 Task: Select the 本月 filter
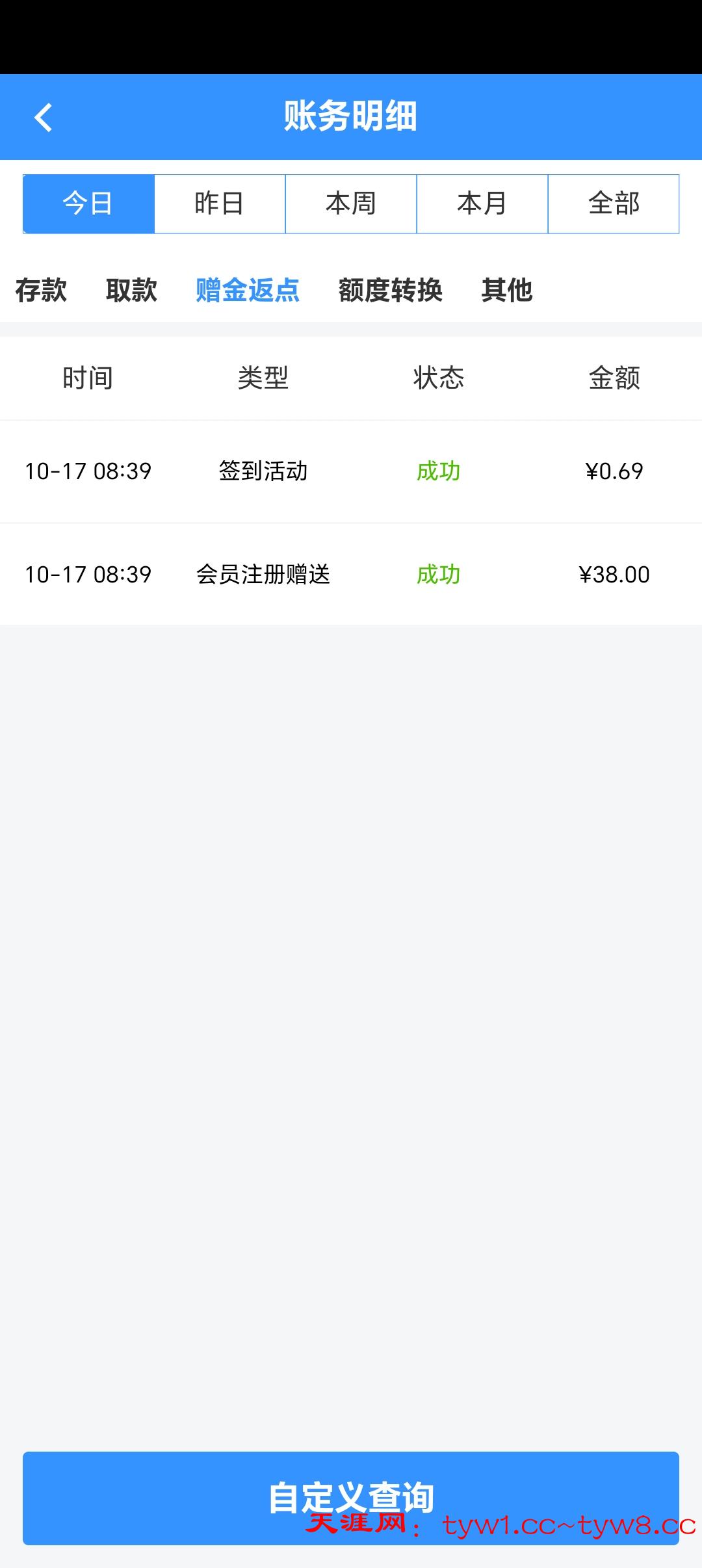(x=482, y=203)
